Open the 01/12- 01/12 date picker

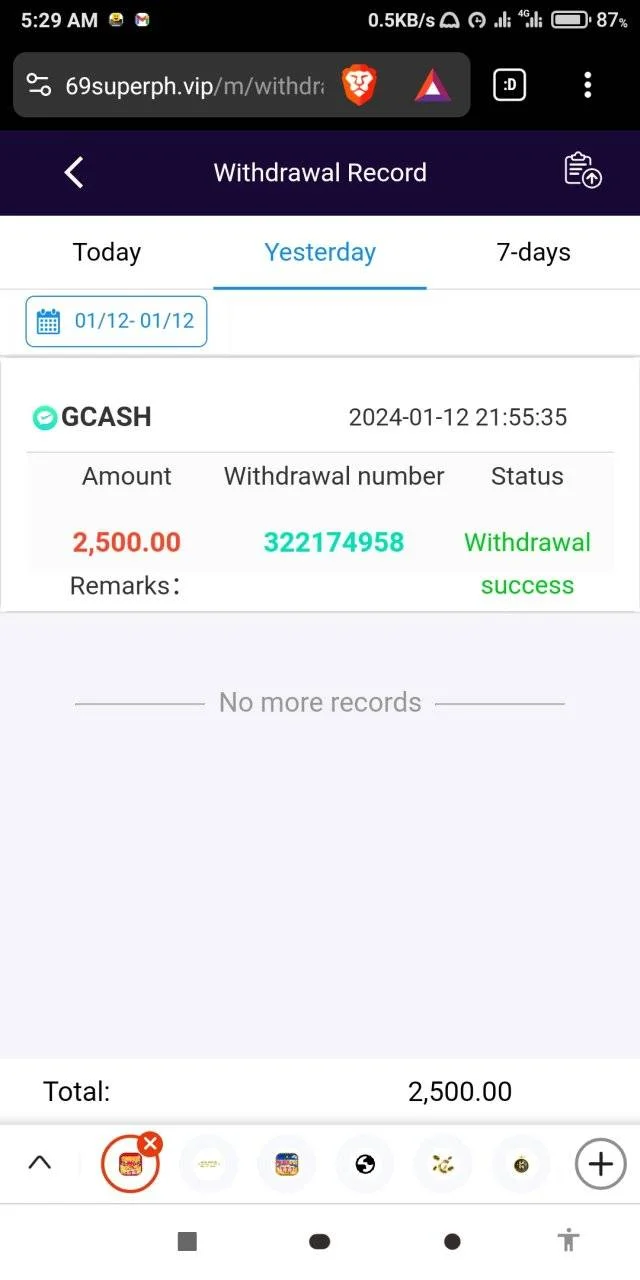(x=116, y=321)
